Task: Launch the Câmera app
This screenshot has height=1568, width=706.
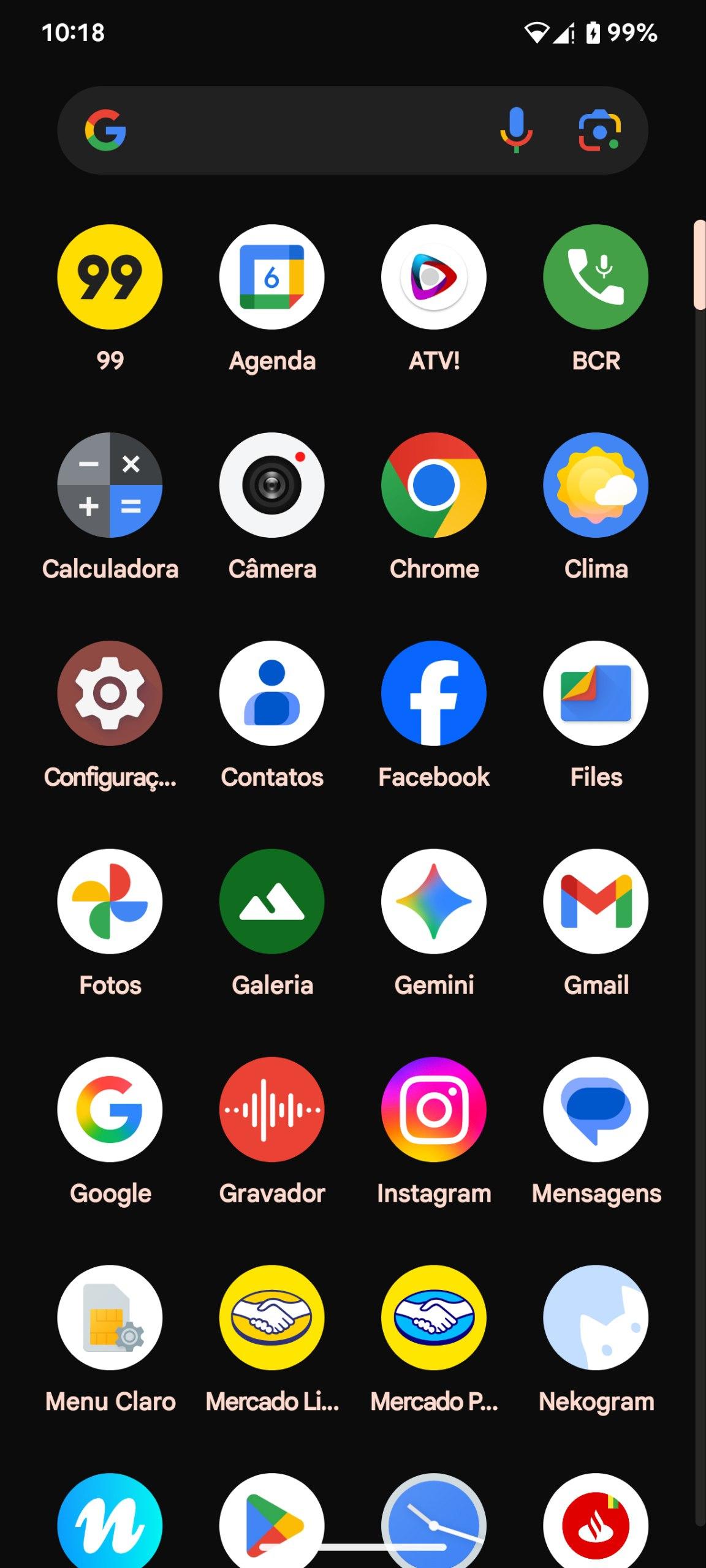Action: [x=272, y=485]
